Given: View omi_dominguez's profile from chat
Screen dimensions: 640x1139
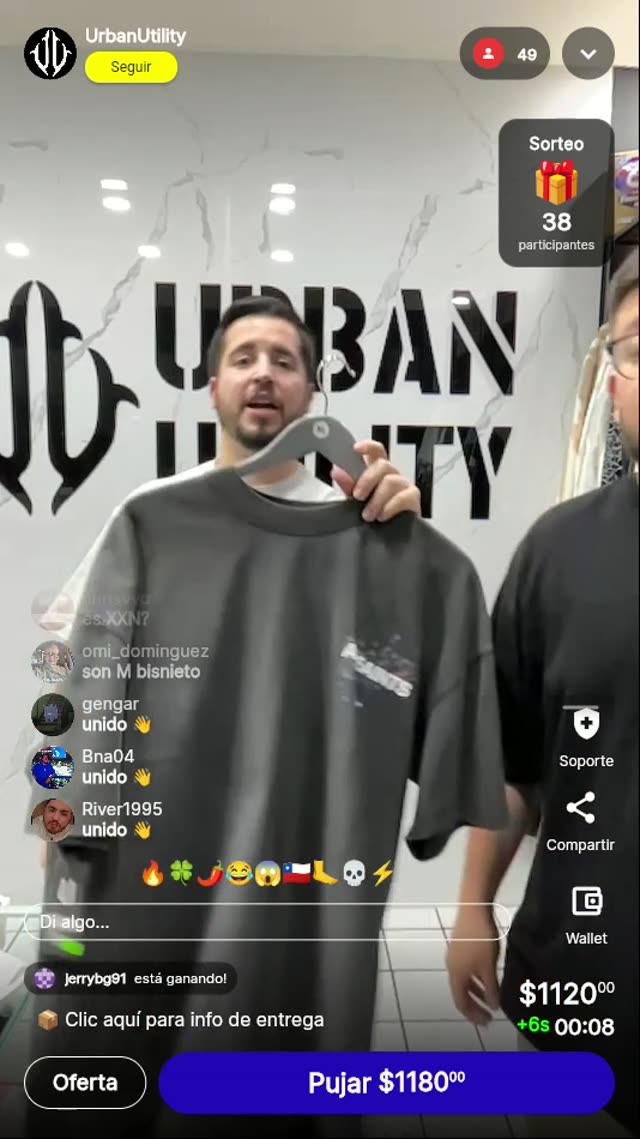Looking at the screenshot, I should 52,662.
